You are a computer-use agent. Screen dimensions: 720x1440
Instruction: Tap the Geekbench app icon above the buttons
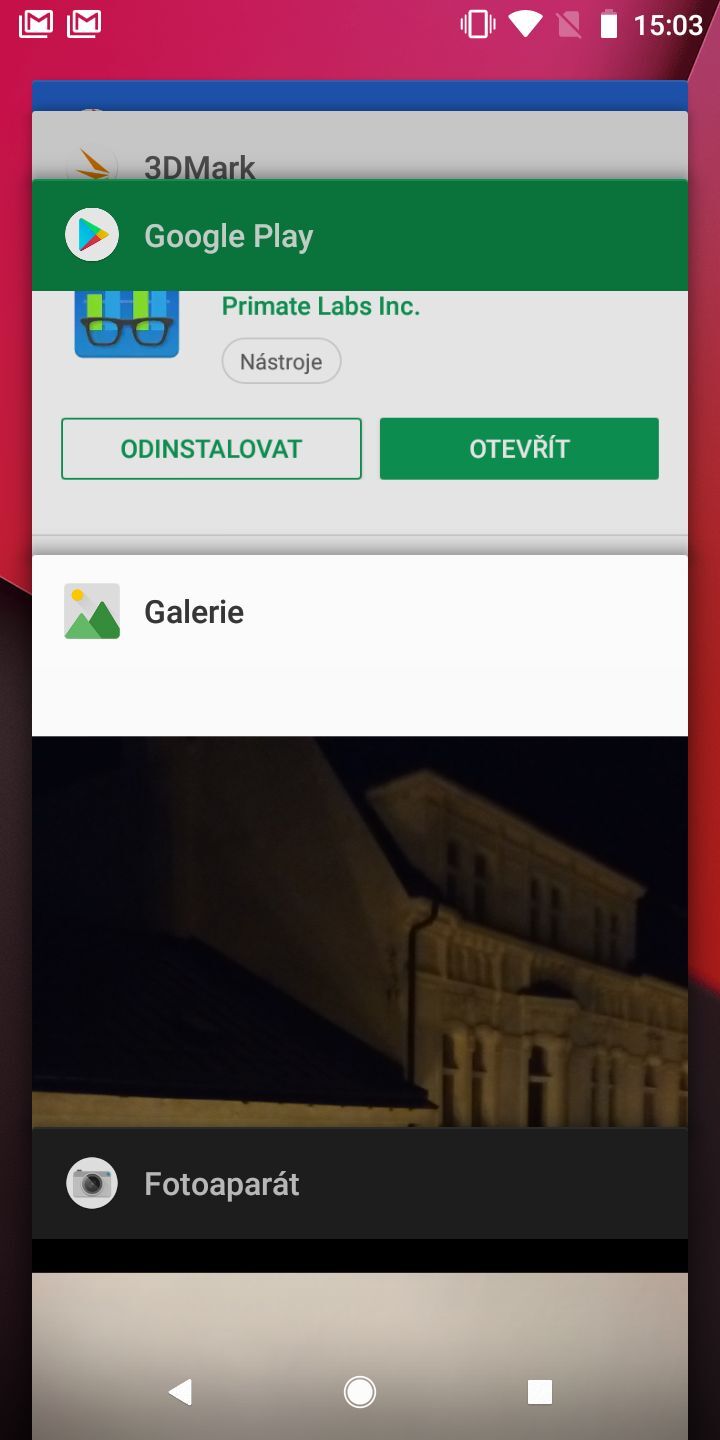click(x=126, y=320)
